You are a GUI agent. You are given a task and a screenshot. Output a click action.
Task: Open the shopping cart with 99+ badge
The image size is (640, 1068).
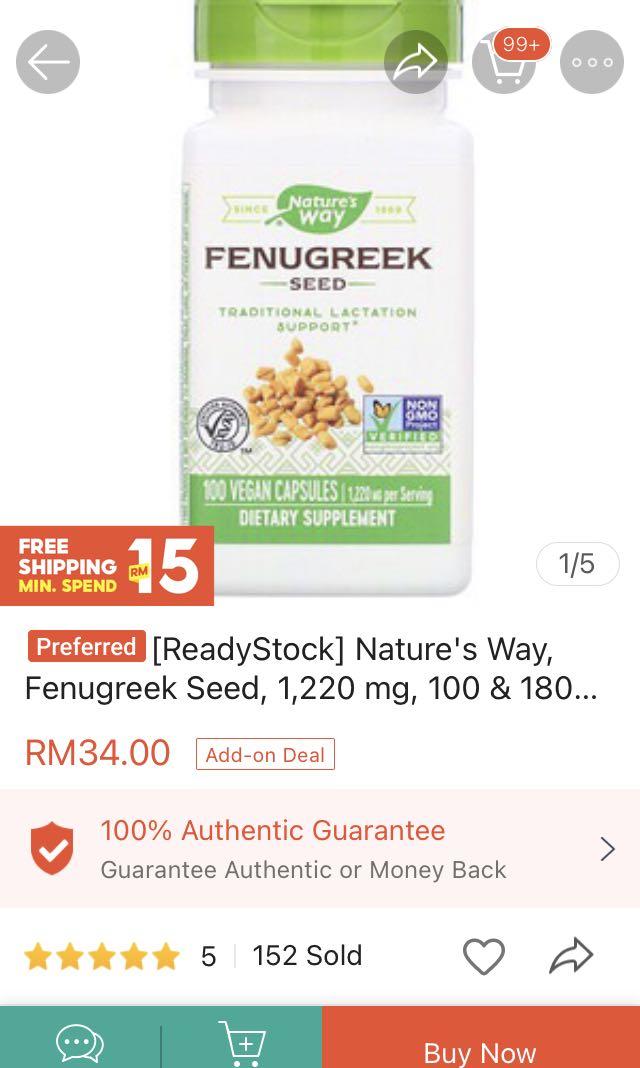tap(504, 62)
